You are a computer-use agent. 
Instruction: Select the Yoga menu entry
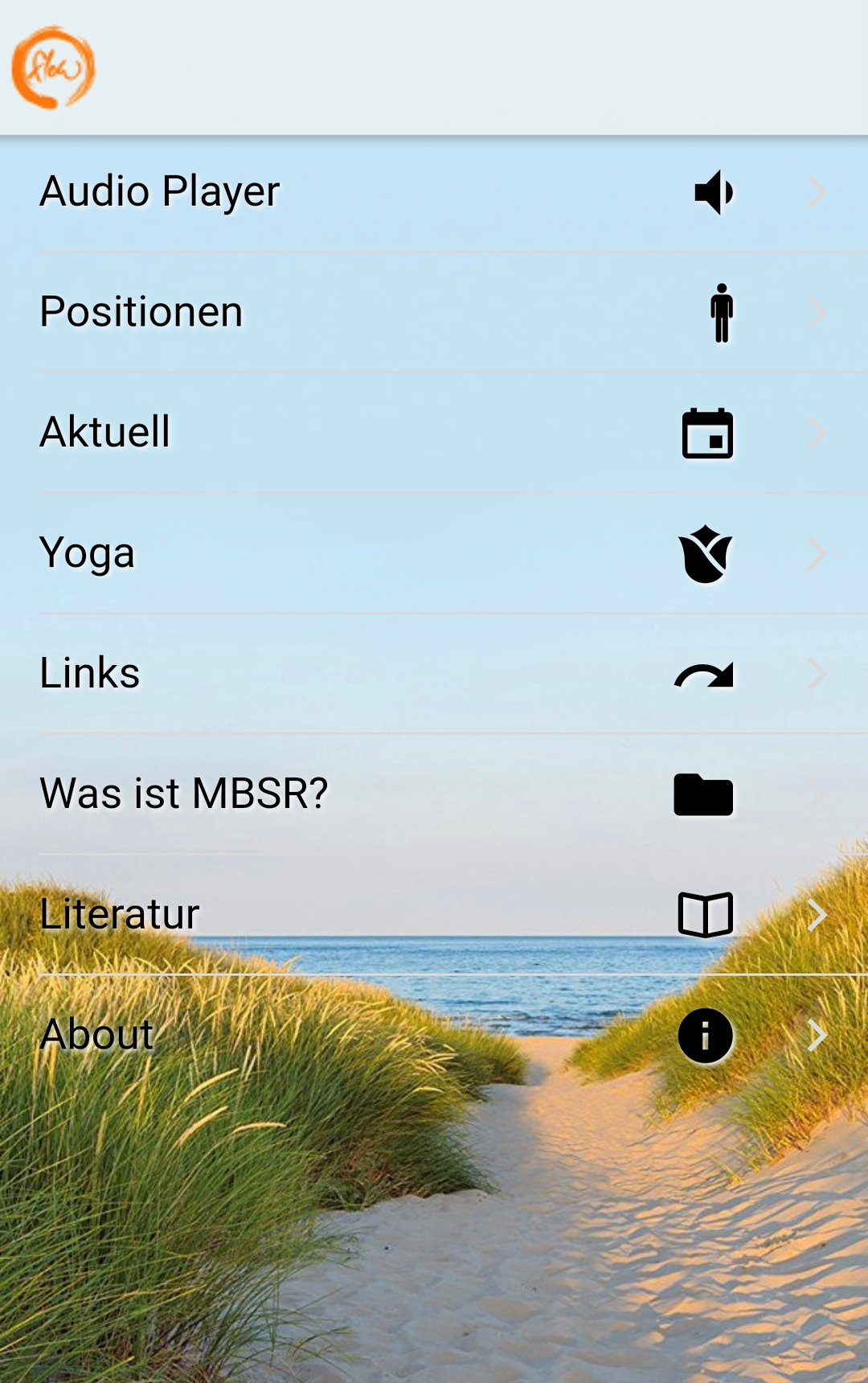click(88, 553)
